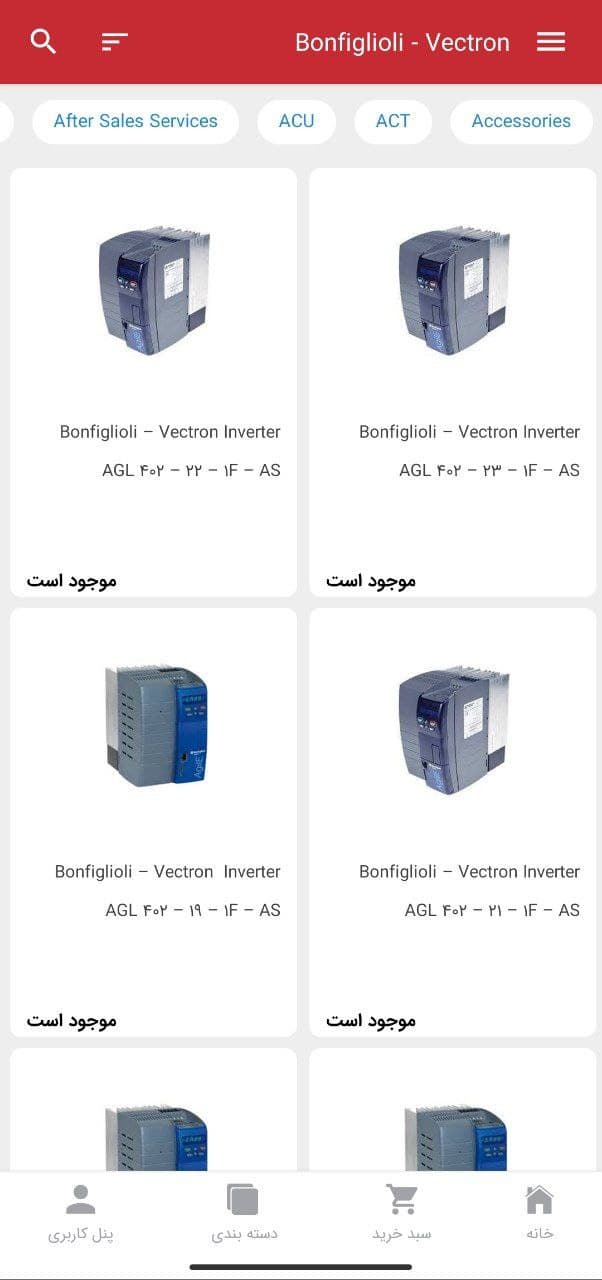Select the After Sales Services chip
Viewport: 602px width, 1280px height.
(x=135, y=121)
